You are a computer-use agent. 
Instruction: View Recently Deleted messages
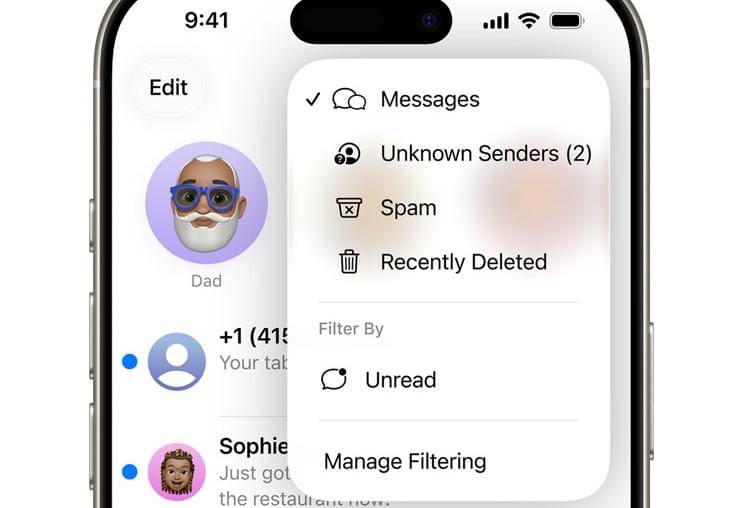tap(463, 262)
